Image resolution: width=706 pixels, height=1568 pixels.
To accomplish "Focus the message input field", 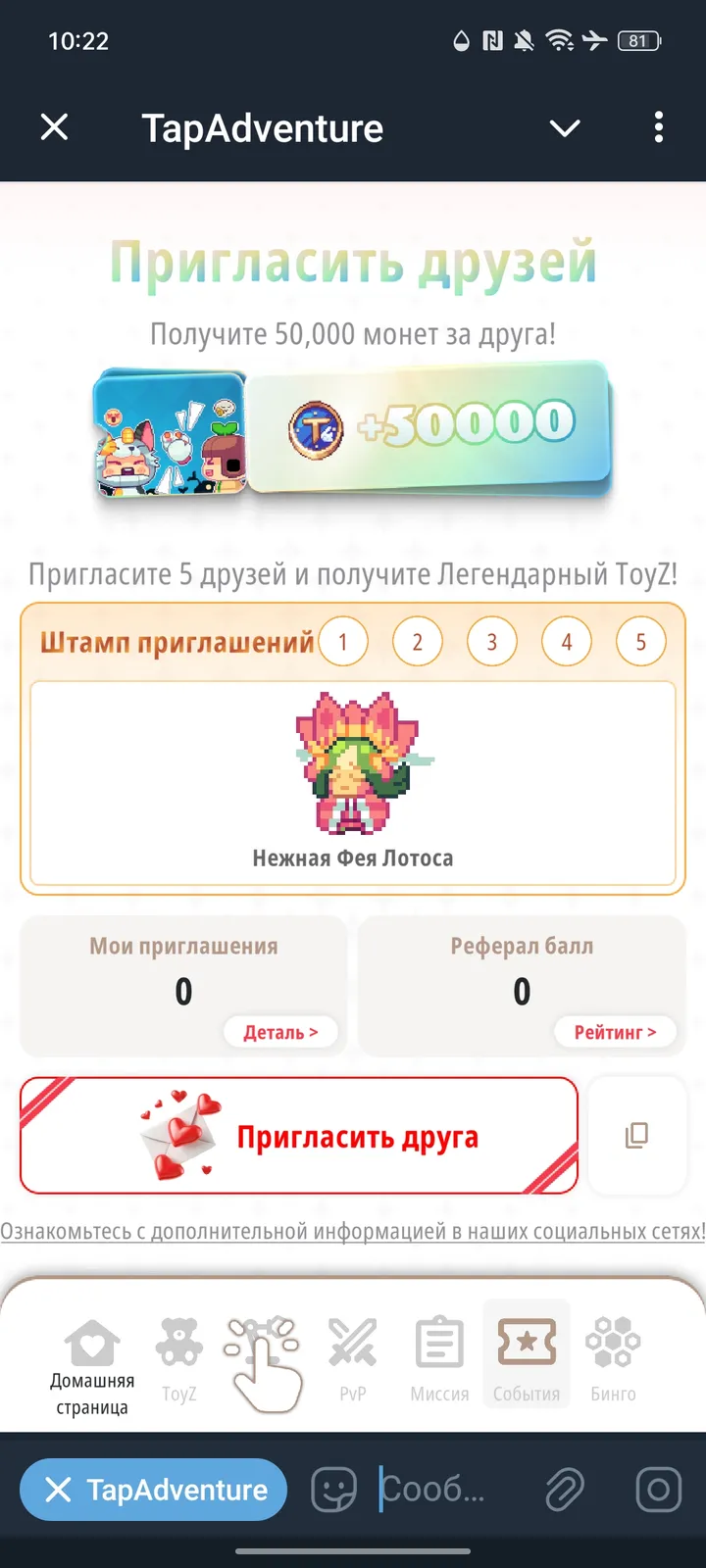I will (441, 1490).
